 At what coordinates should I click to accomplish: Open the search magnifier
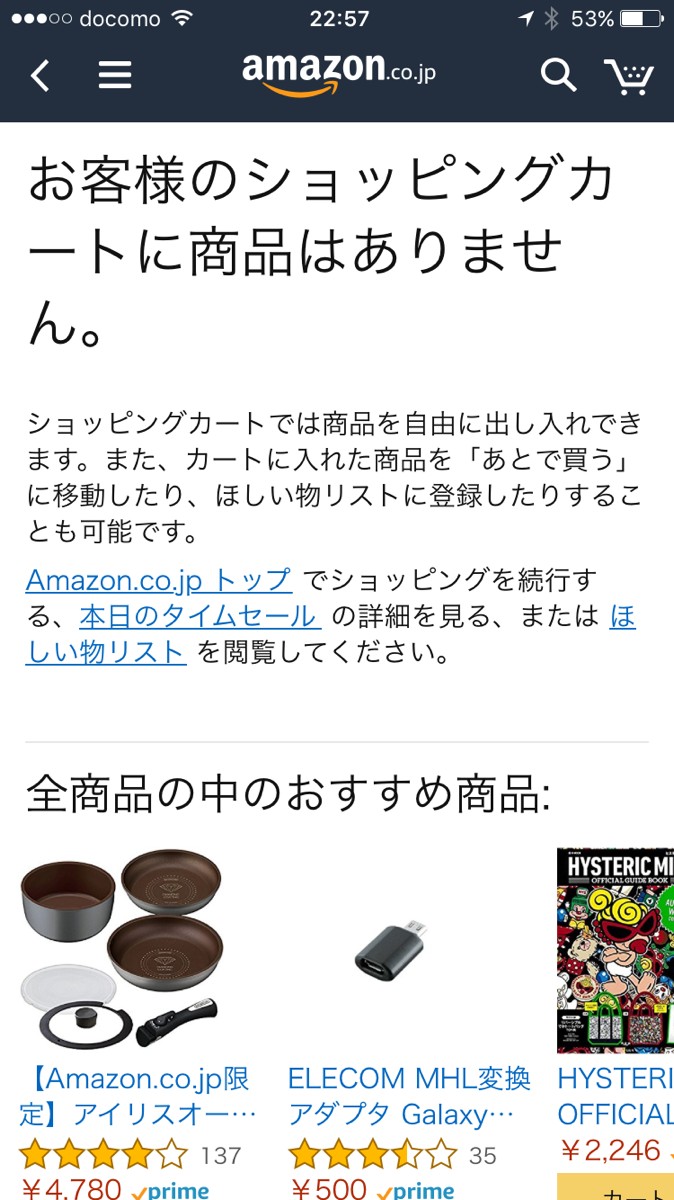[x=558, y=76]
